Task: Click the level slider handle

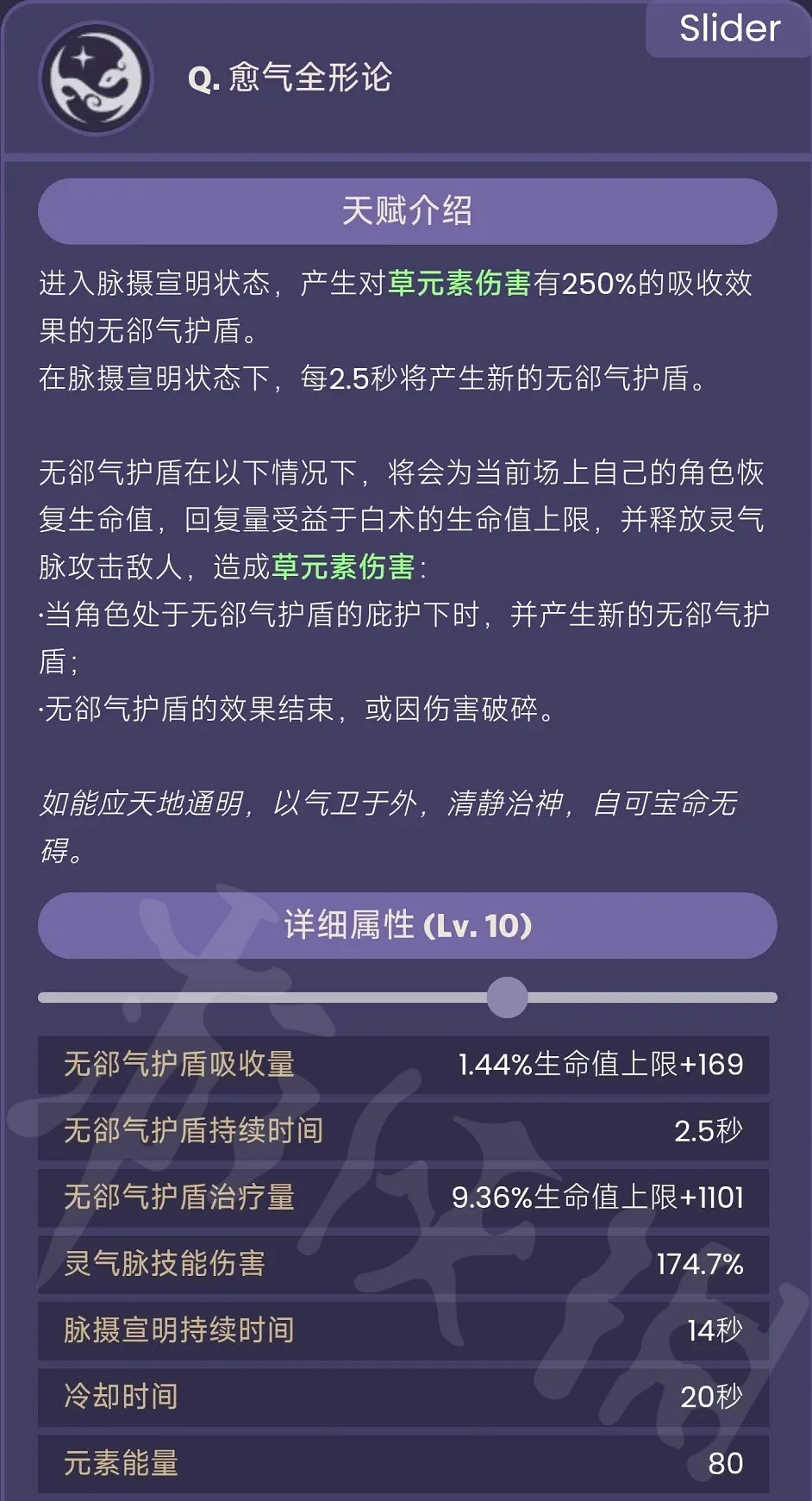Action: pyautogui.click(x=508, y=997)
